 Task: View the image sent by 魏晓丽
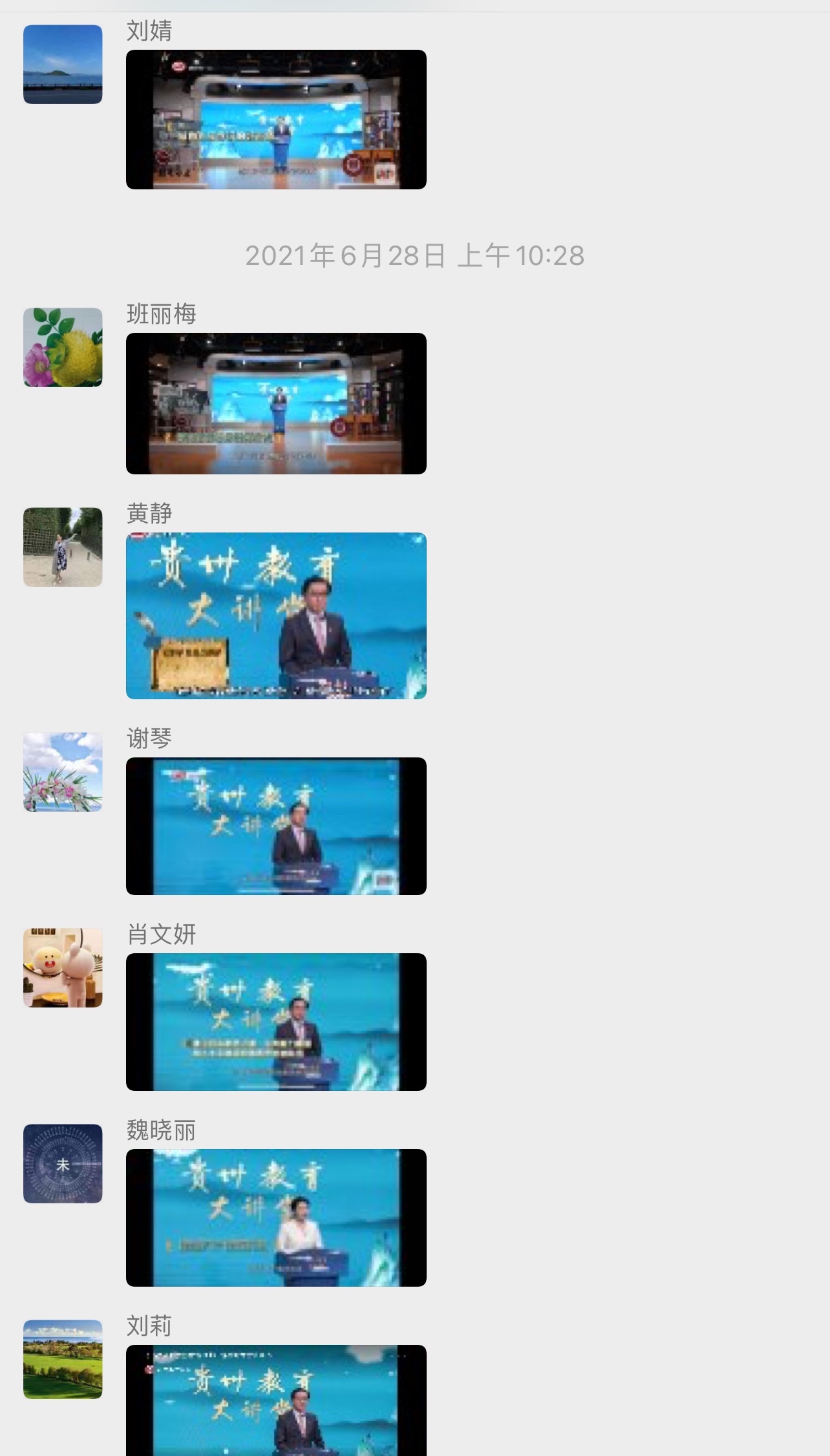pos(276,1218)
